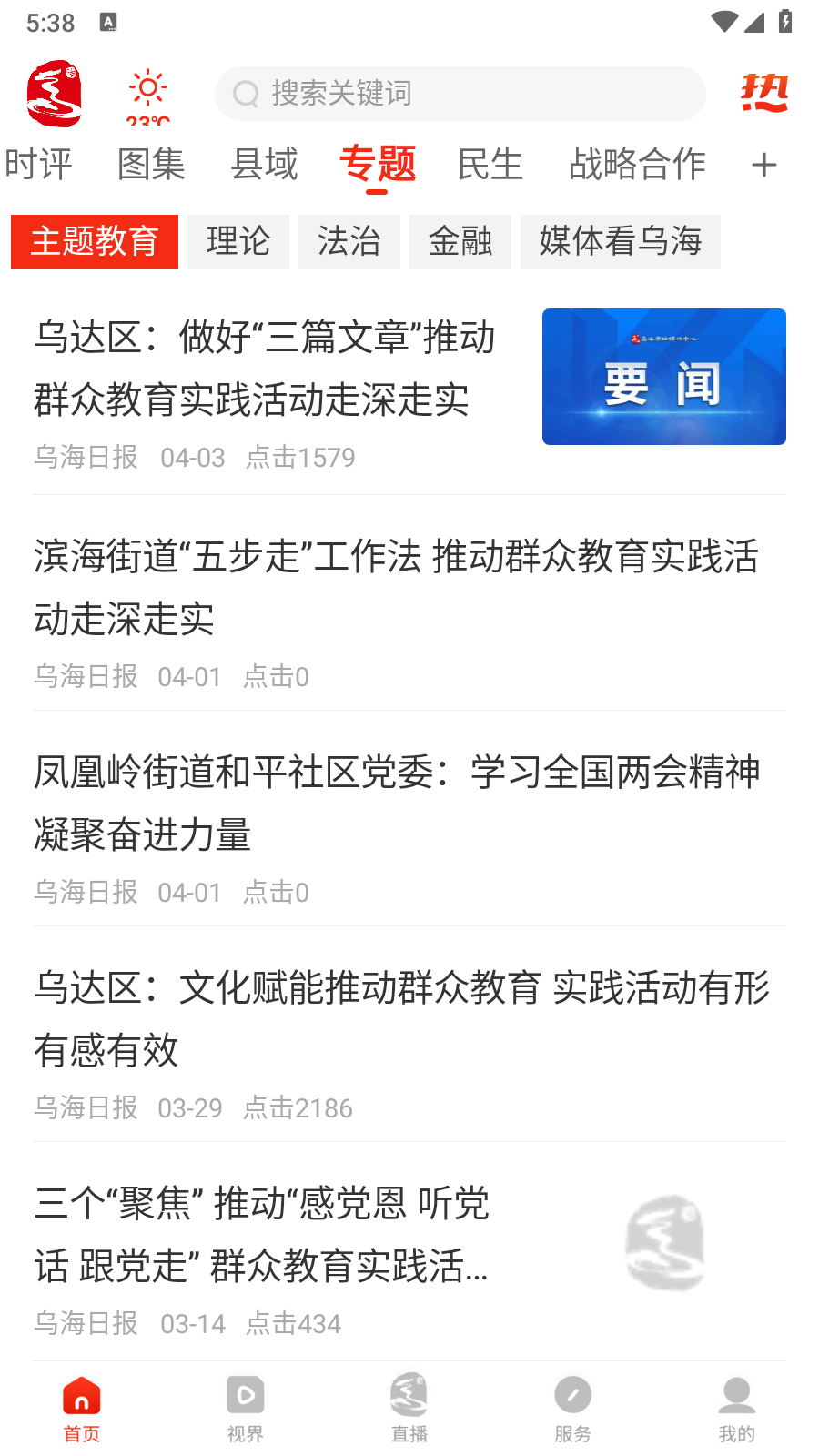
Task: Open 凤凰岭街道和平社区党委 article
Action: click(396, 803)
